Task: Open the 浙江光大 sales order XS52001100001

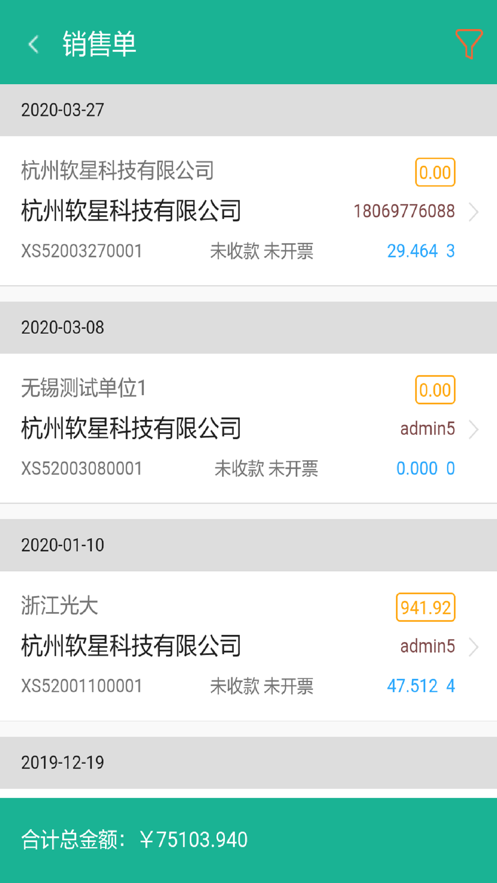Action: 248,646
